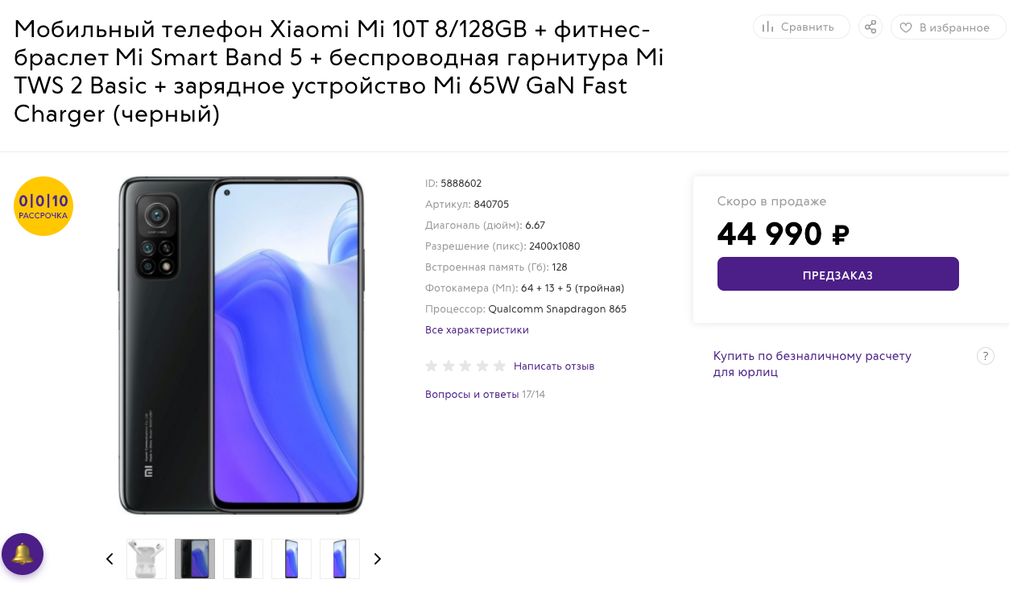Tap the question mark help icon
Viewport: 1009px width, 600px height.
985,356
